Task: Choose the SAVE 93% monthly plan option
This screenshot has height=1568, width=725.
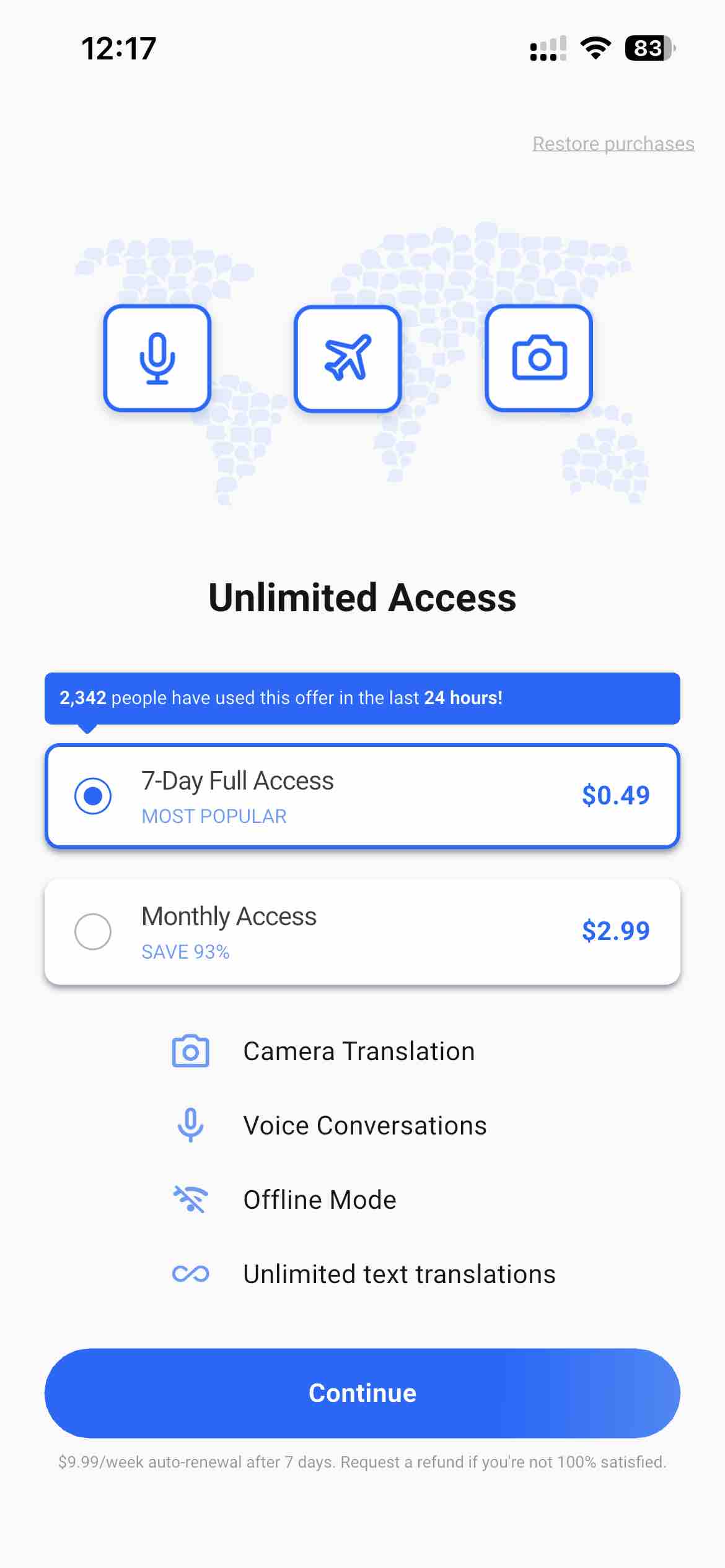Action: (362, 931)
